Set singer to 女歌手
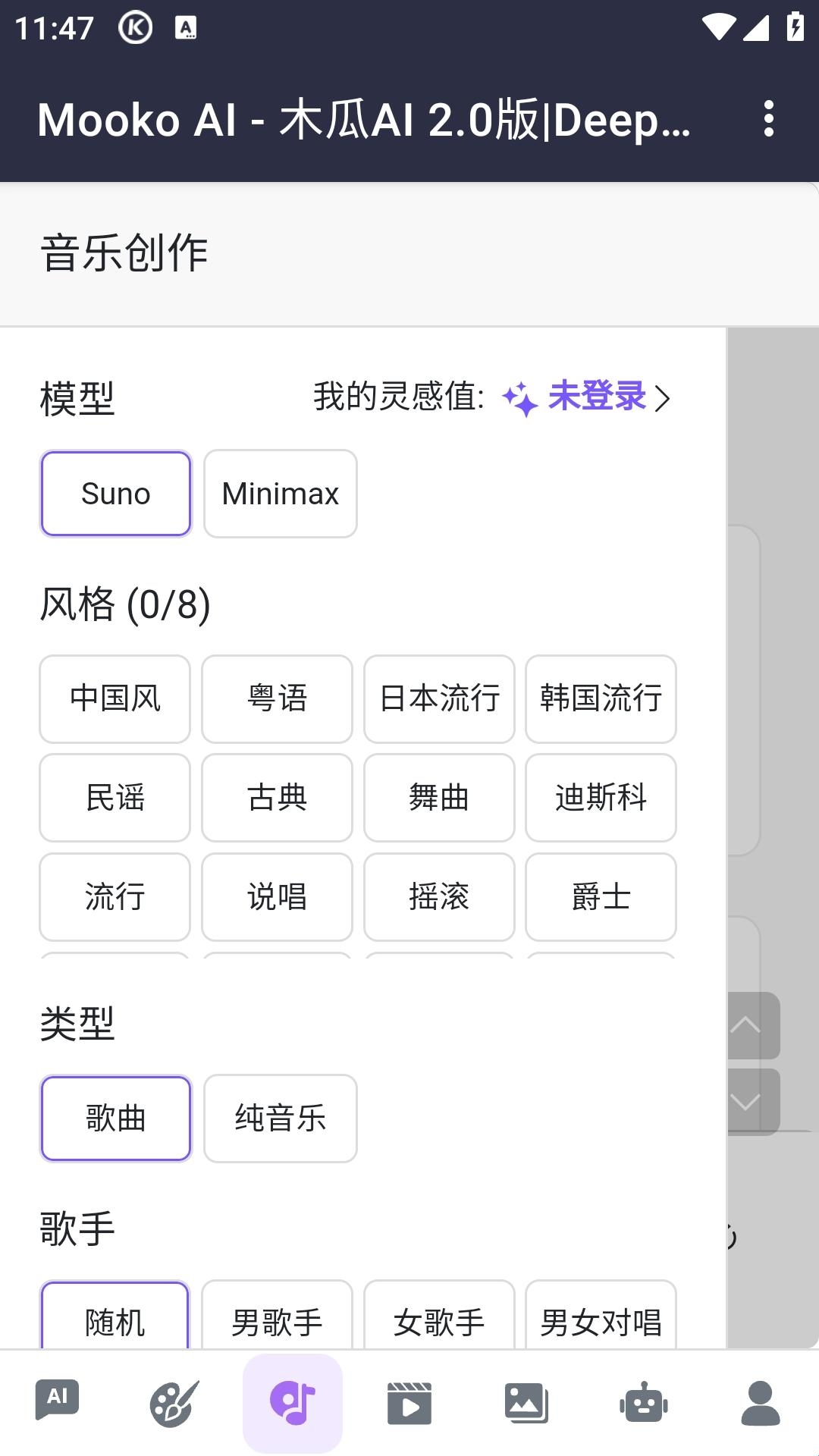Screen dimensions: 819x1456 point(439,1315)
